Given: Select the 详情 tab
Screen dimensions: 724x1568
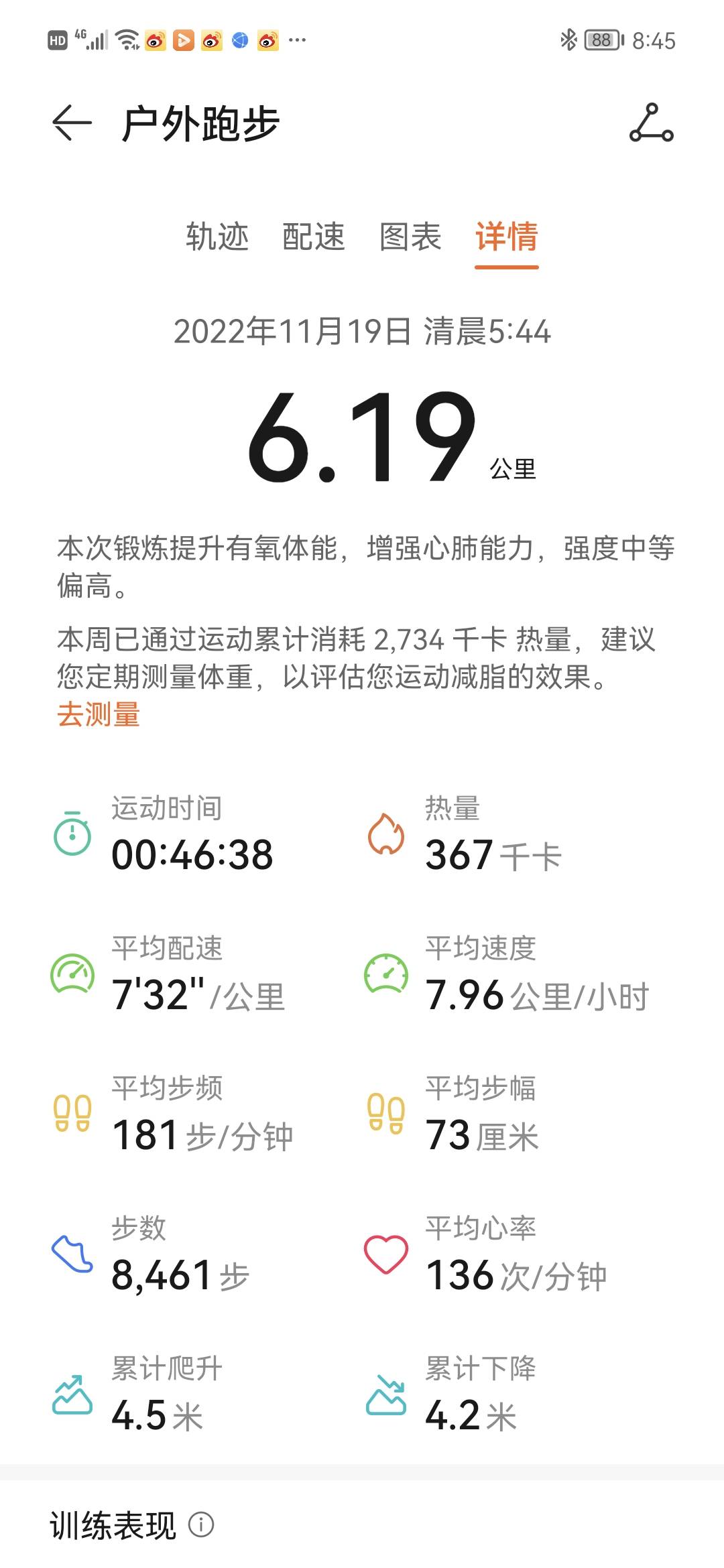Looking at the screenshot, I should [507, 238].
